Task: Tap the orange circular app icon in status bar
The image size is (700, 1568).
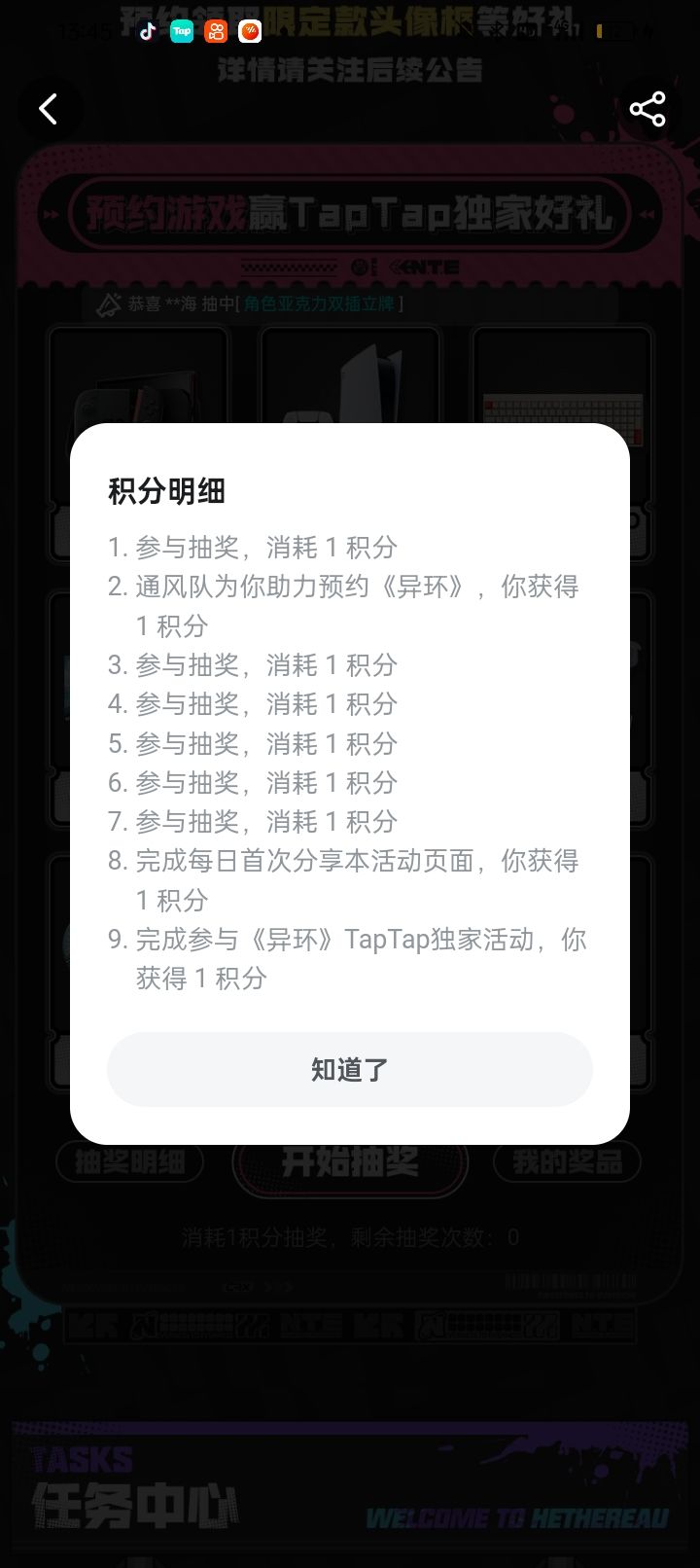Action: click(x=250, y=31)
